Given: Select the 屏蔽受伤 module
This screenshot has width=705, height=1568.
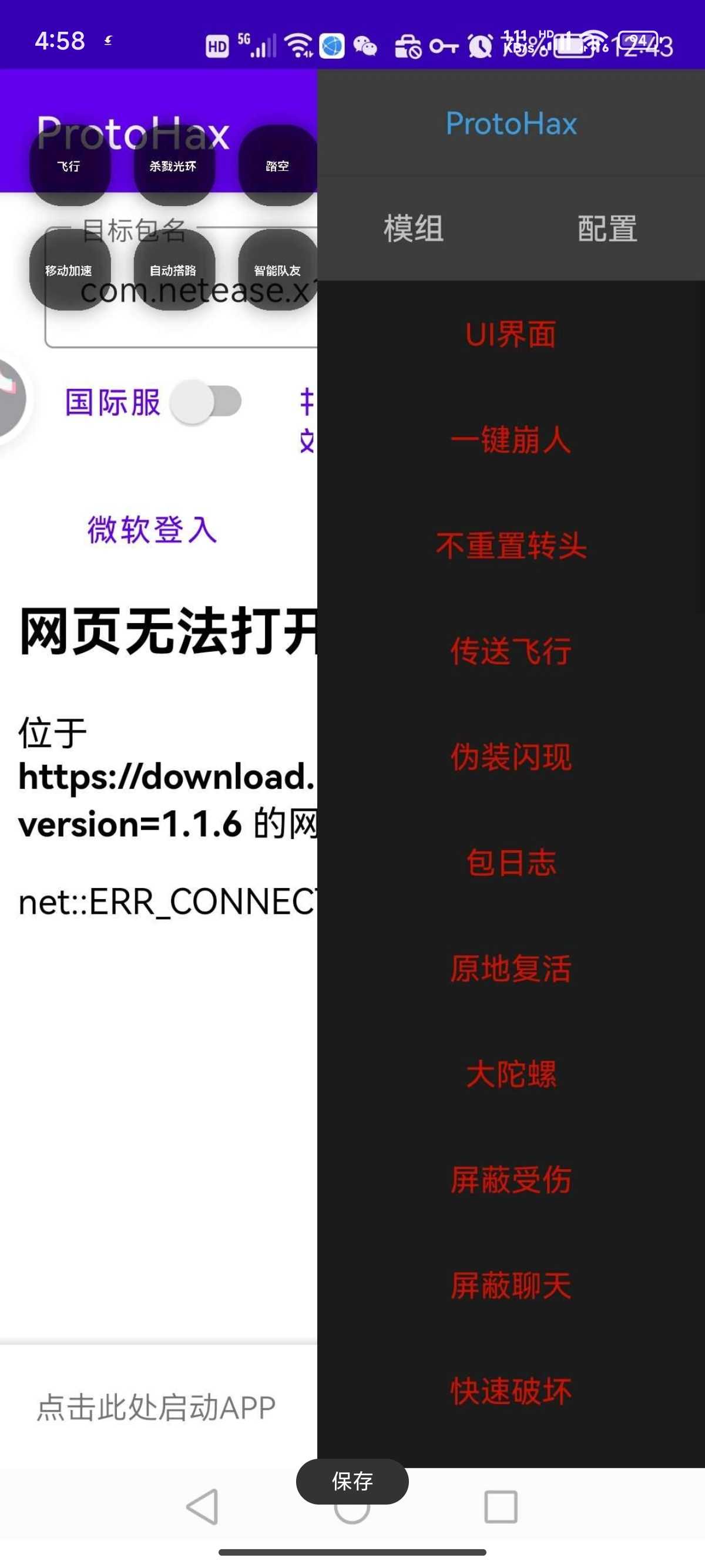Looking at the screenshot, I should pos(511,1179).
